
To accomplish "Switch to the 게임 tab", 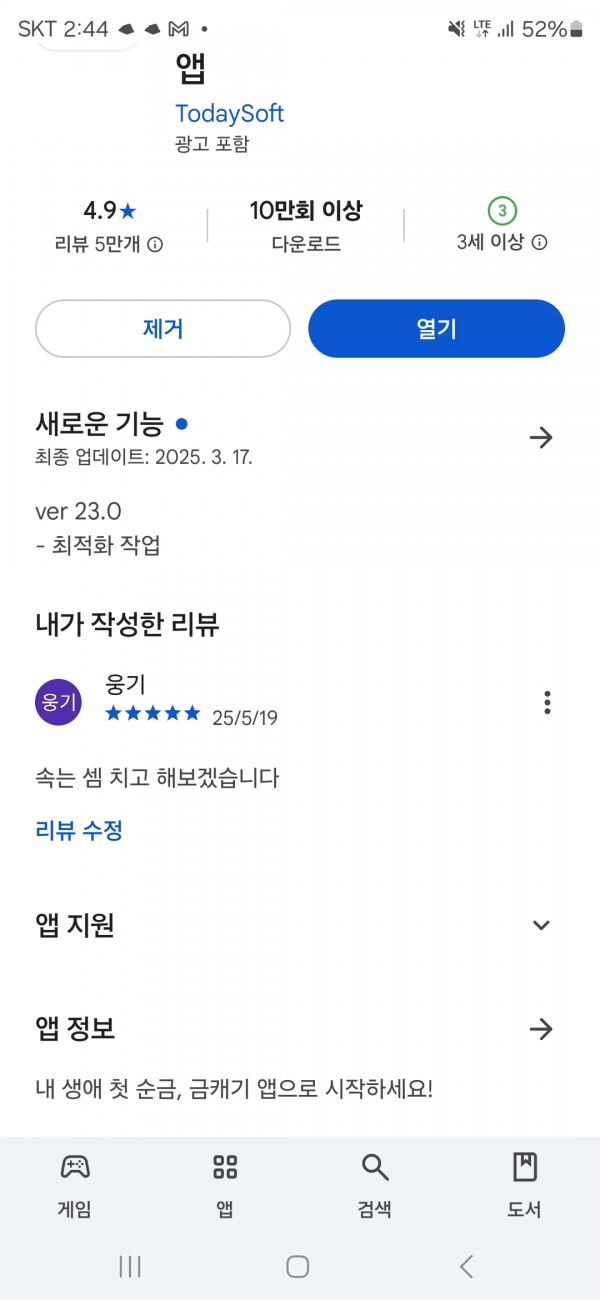I will click(x=75, y=1185).
